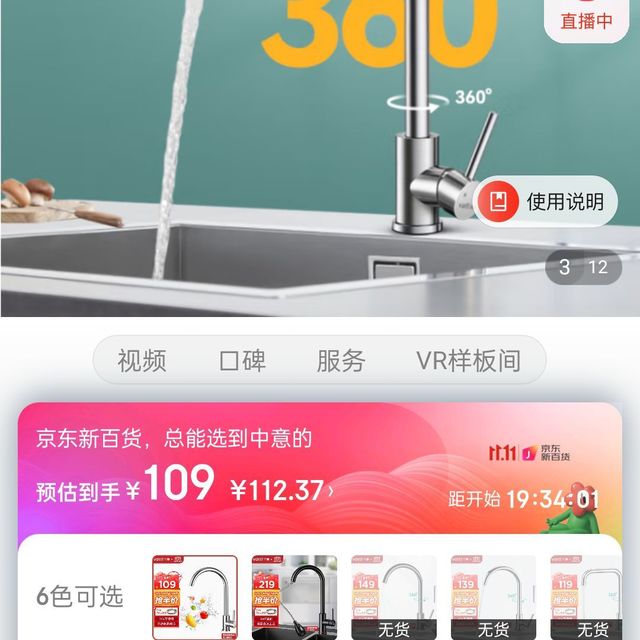Open the 使用说明 usage guide
The height and width of the screenshot is (640, 640).
546,202
